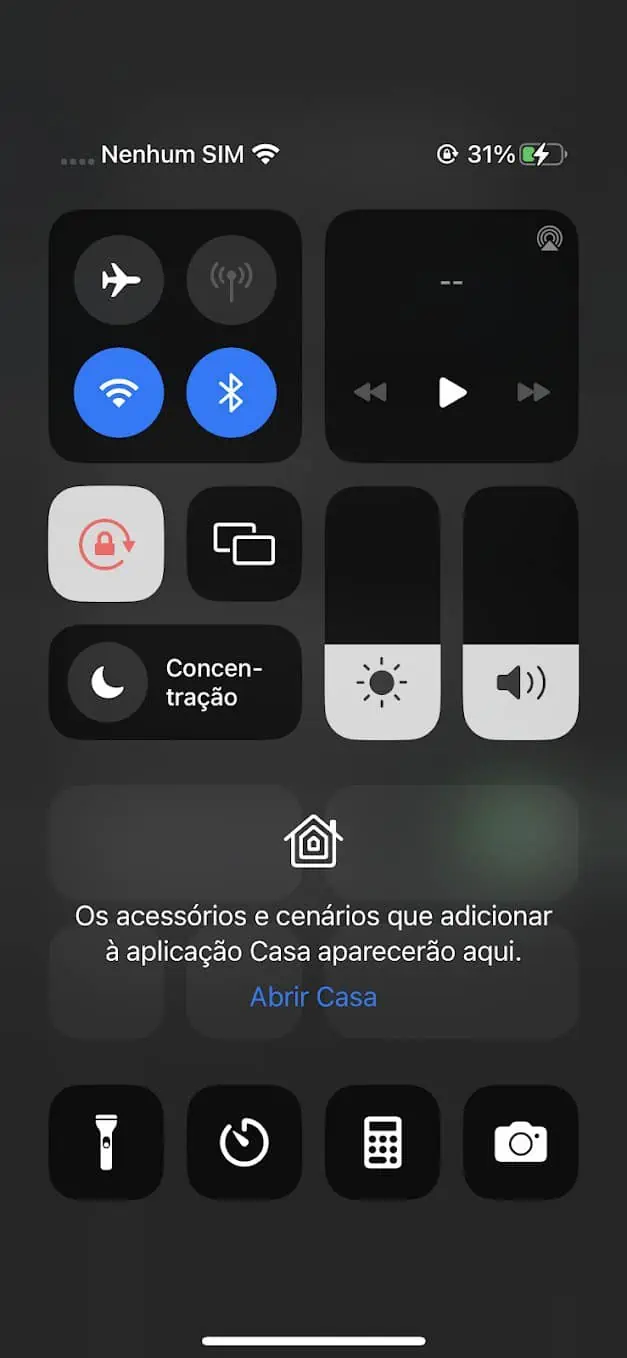Image resolution: width=627 pixels, height=1358 pixels.
Task: Enable airplane mode
Action: [119, 280]
